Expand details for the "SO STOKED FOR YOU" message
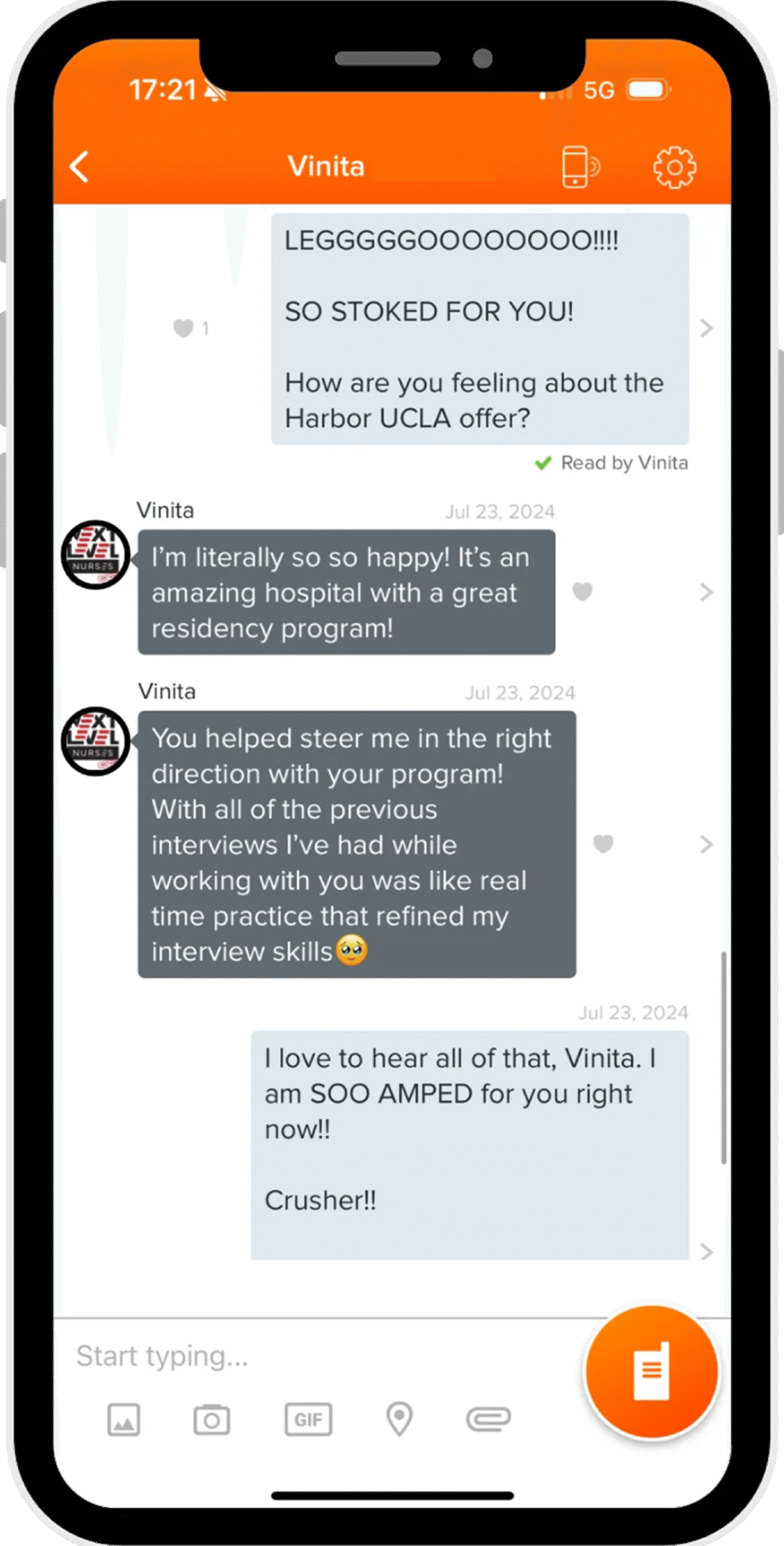 point(706,328)
